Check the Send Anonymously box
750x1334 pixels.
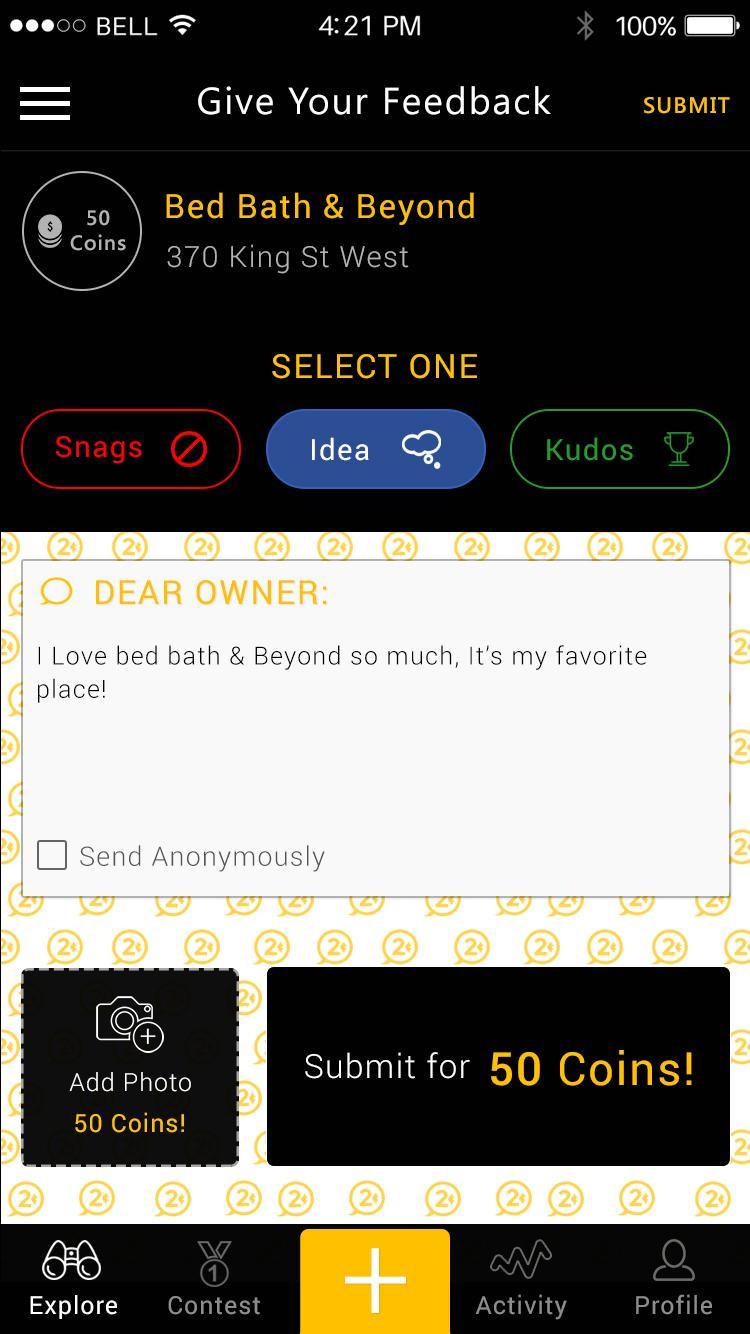(x=52, y=855)
